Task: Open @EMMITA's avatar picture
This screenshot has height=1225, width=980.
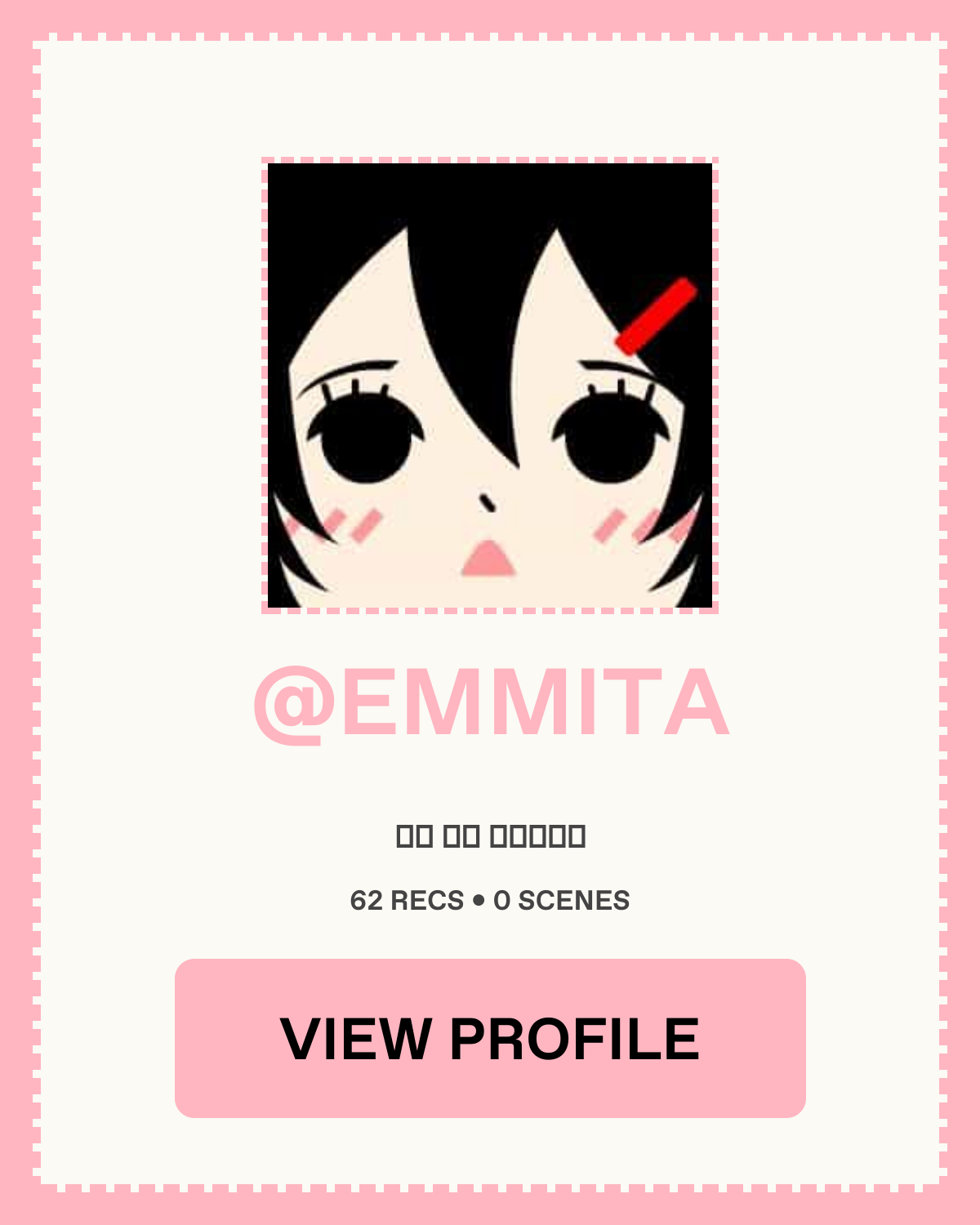Action: pos(490,385)
